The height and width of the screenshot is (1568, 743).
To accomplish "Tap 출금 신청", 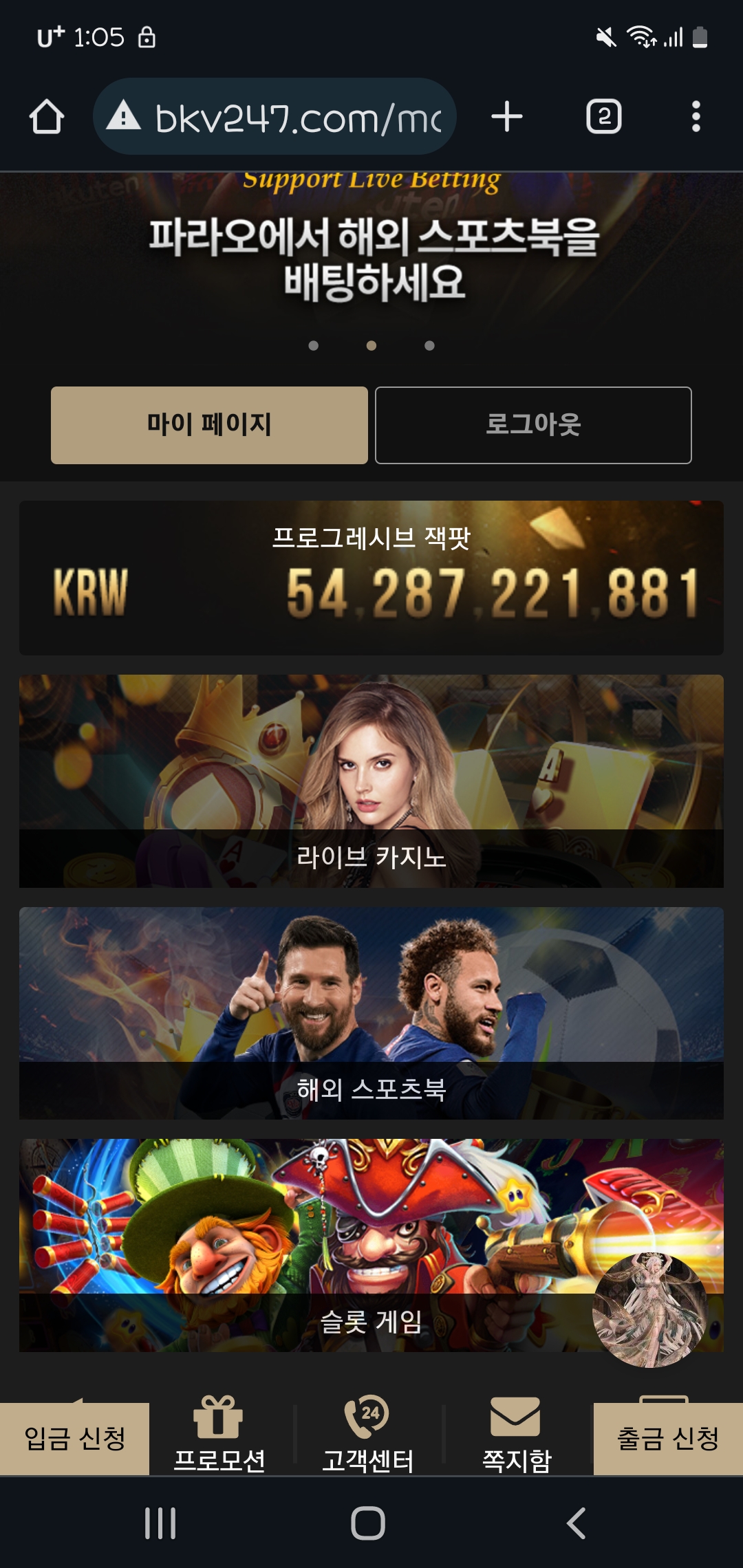I will (x=668, y=1439).
